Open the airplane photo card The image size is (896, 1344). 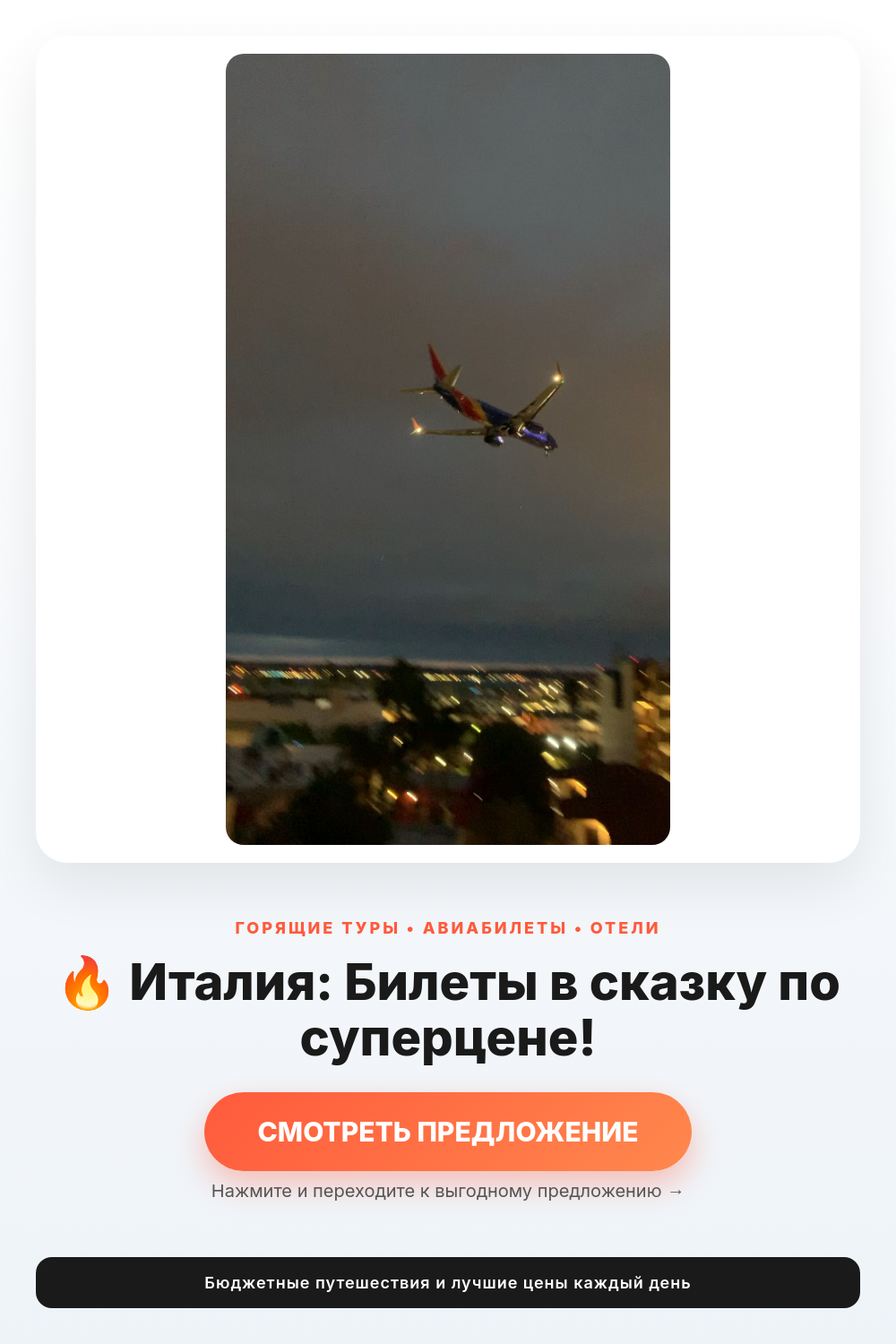click(x=448, y=449)
